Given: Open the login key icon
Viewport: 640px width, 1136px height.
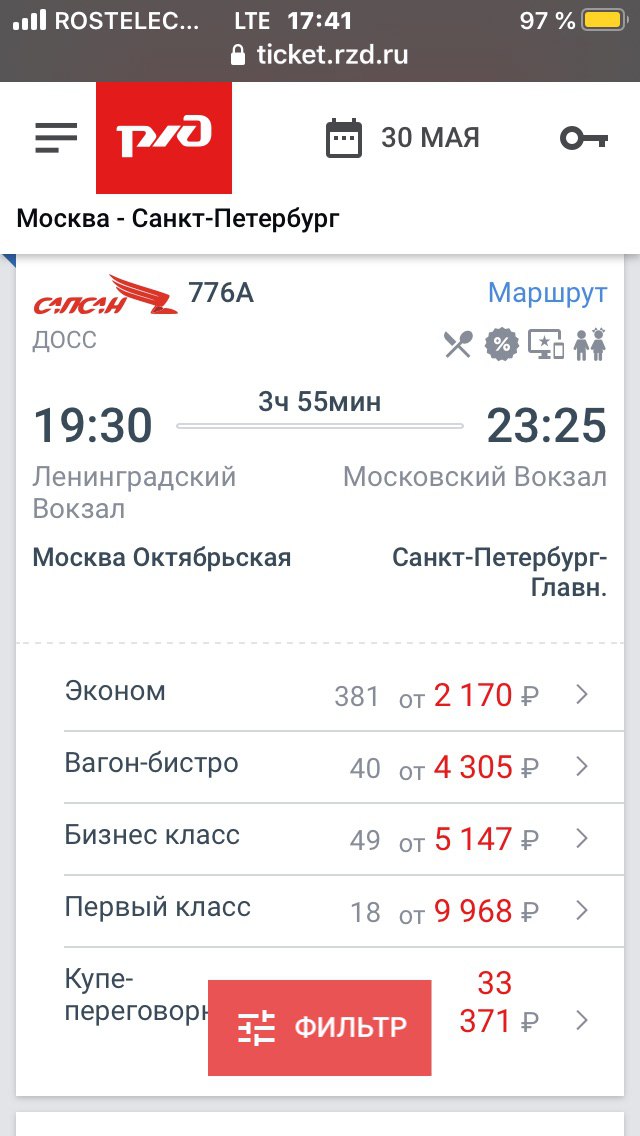Looking at the screenshot, I should [x=584, y=138].
